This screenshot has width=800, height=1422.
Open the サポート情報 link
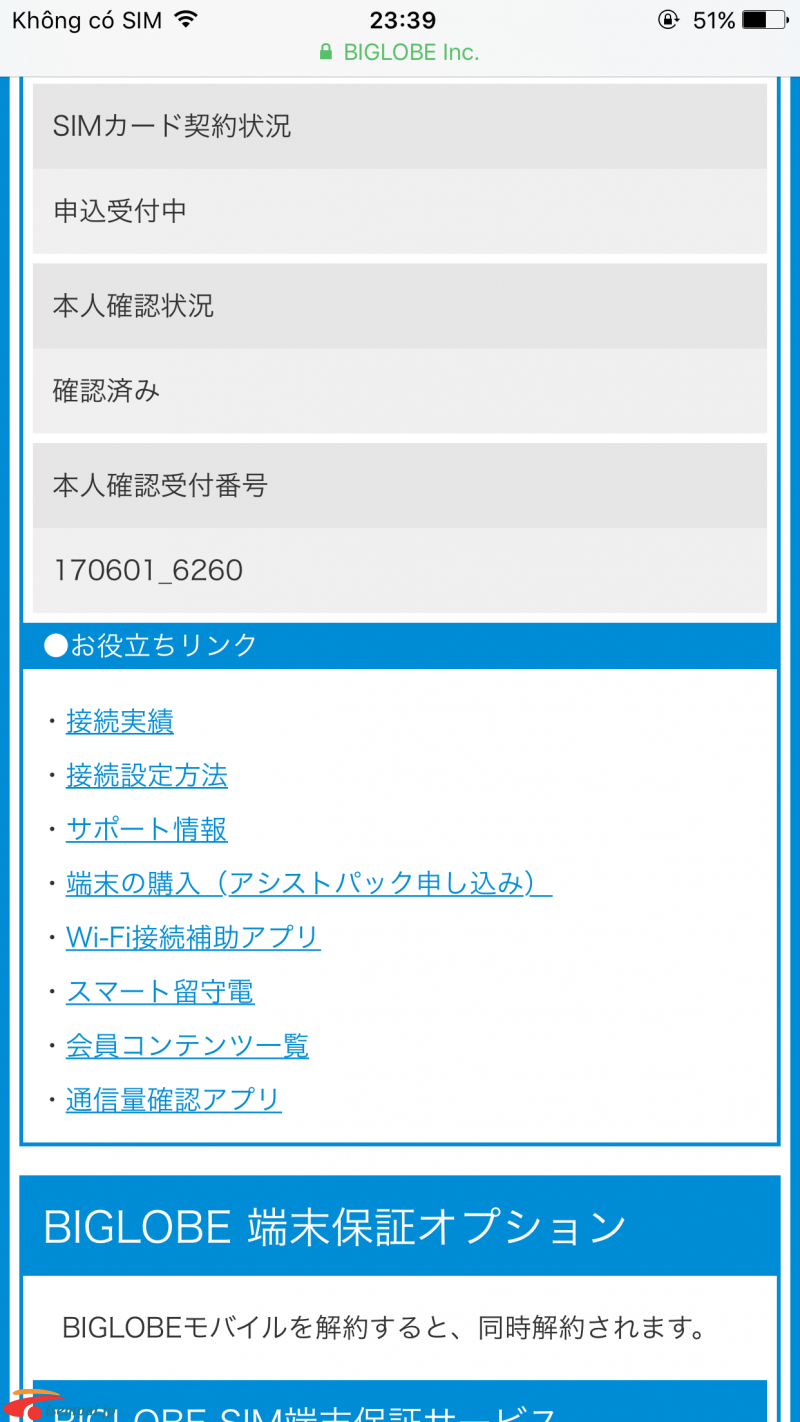(x=147, y=829)
